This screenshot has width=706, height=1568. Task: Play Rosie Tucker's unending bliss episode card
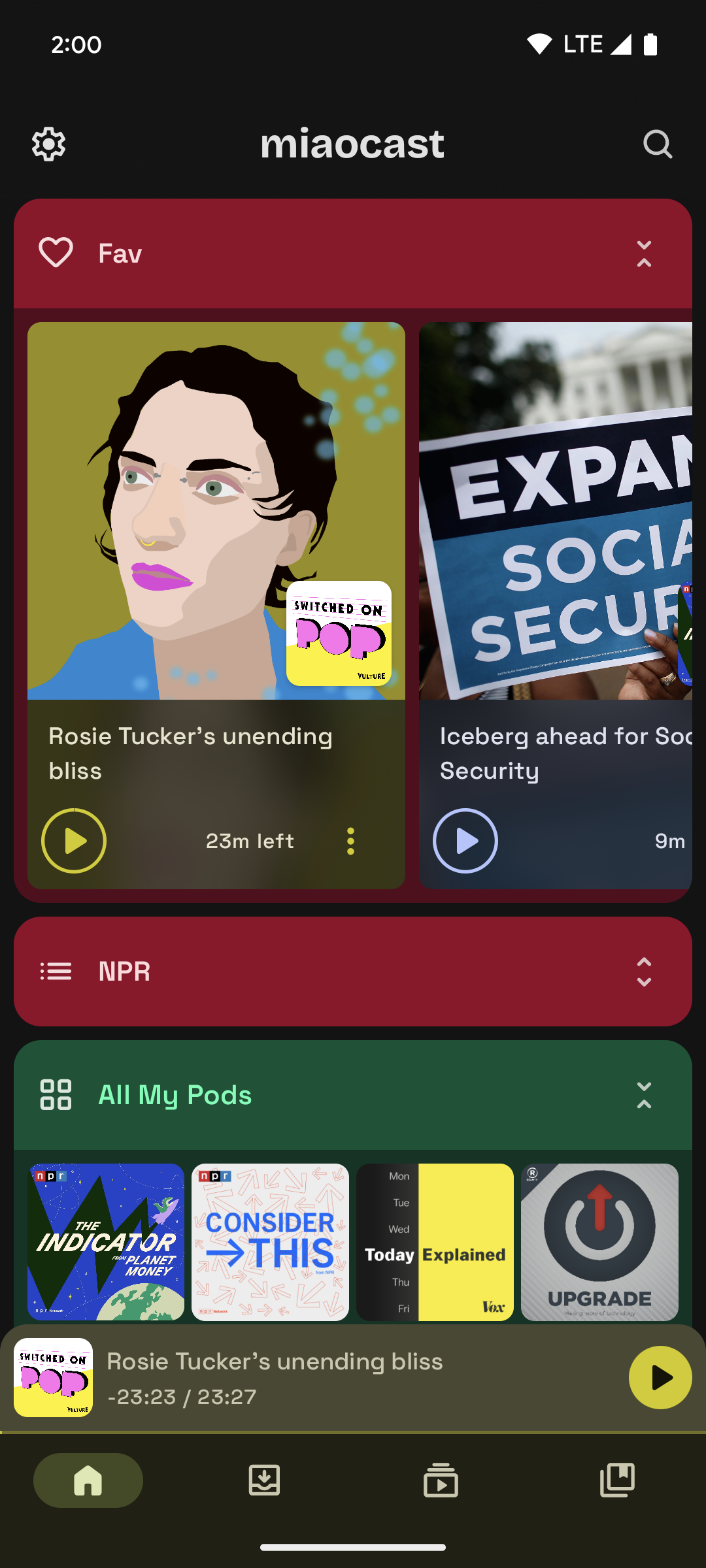(74, 841)
